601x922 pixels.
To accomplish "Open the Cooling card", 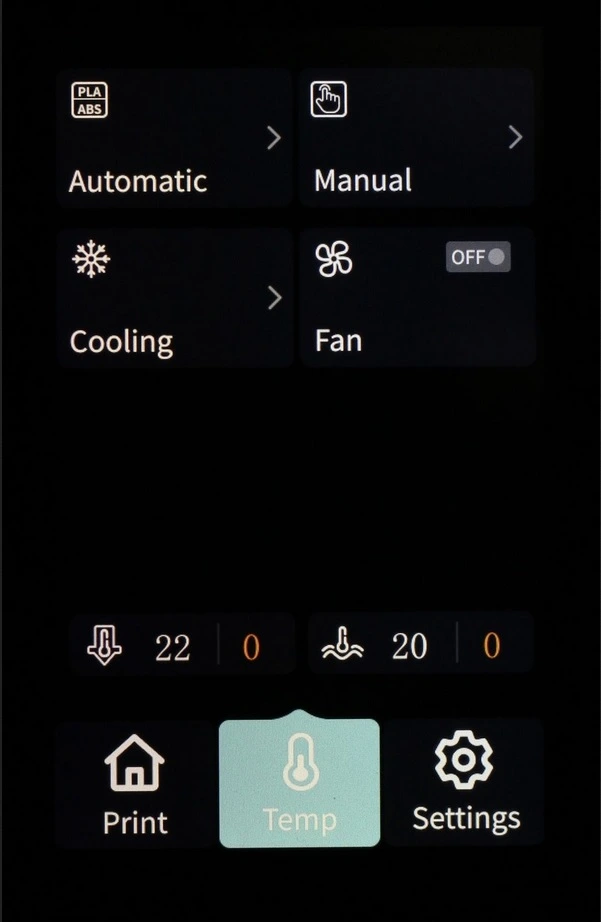I will click(173, 298).
